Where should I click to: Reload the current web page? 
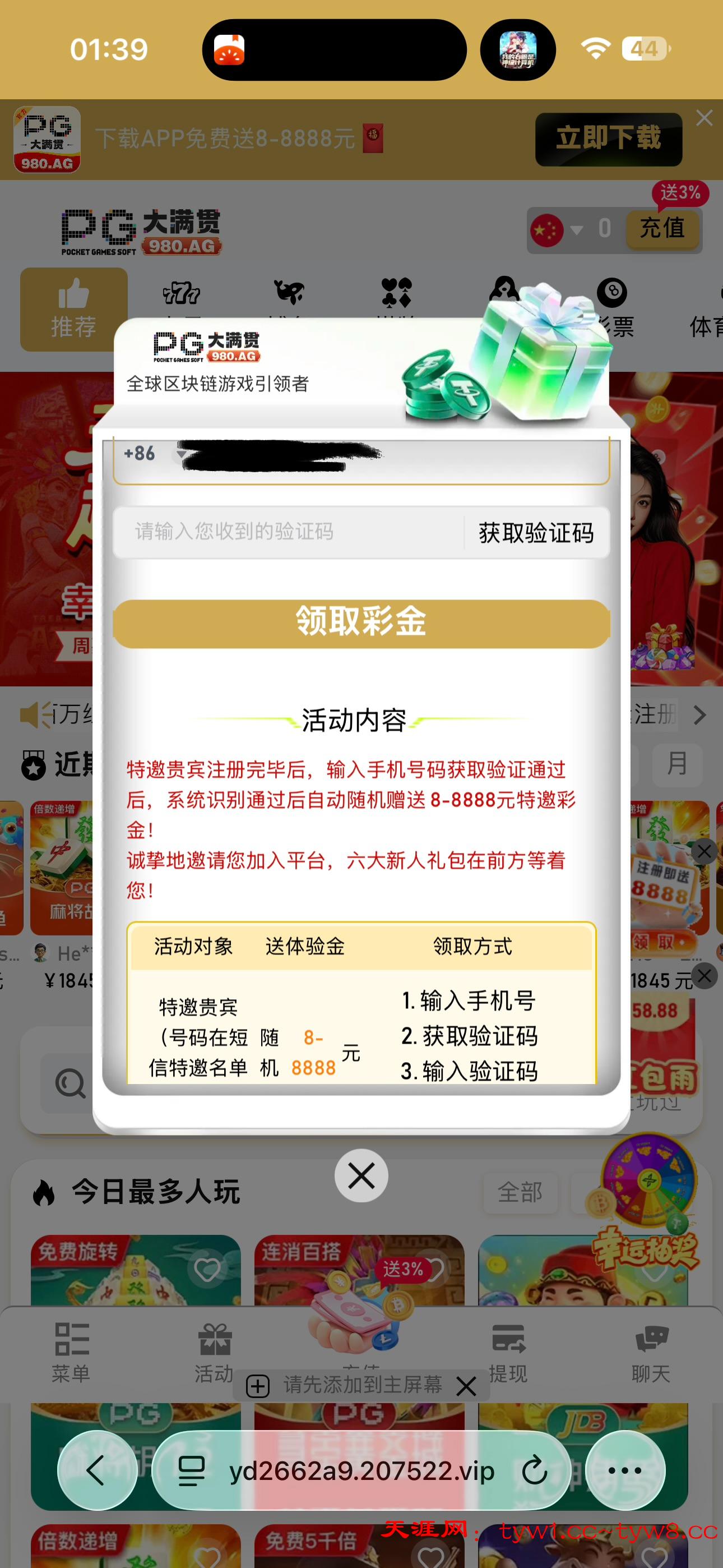coord(534,1470)
